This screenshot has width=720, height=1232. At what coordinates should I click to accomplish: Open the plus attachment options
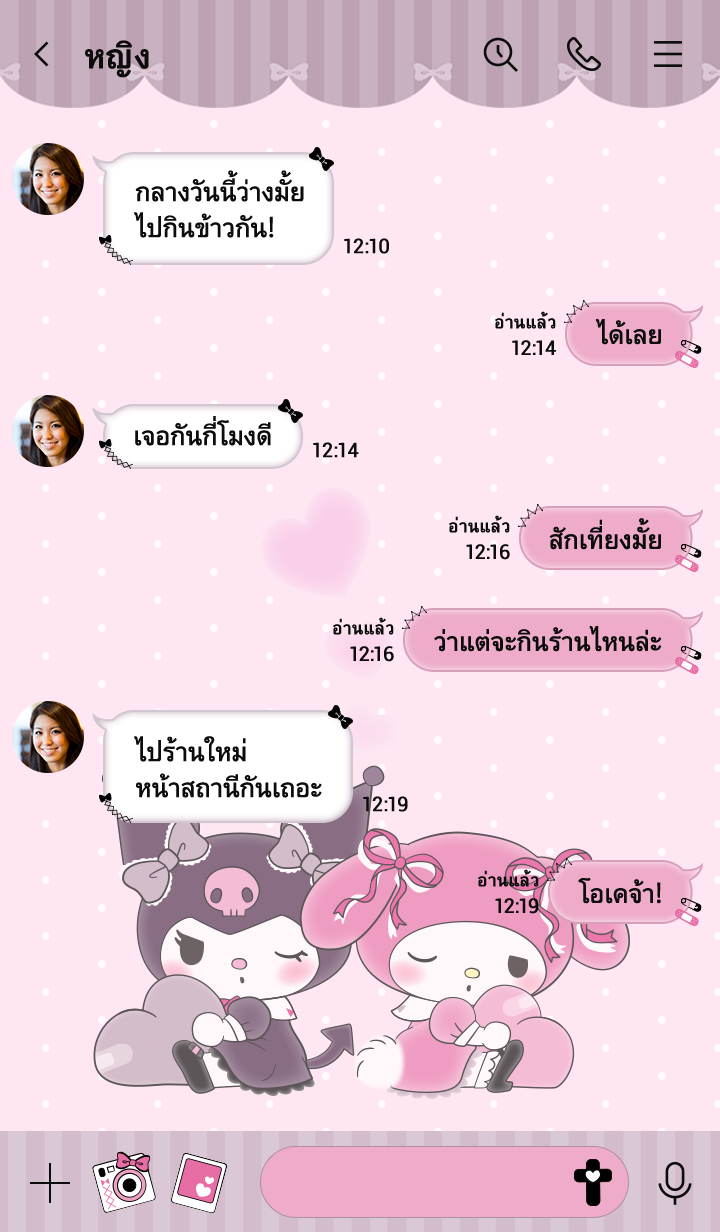click(x=49, y=1183)
